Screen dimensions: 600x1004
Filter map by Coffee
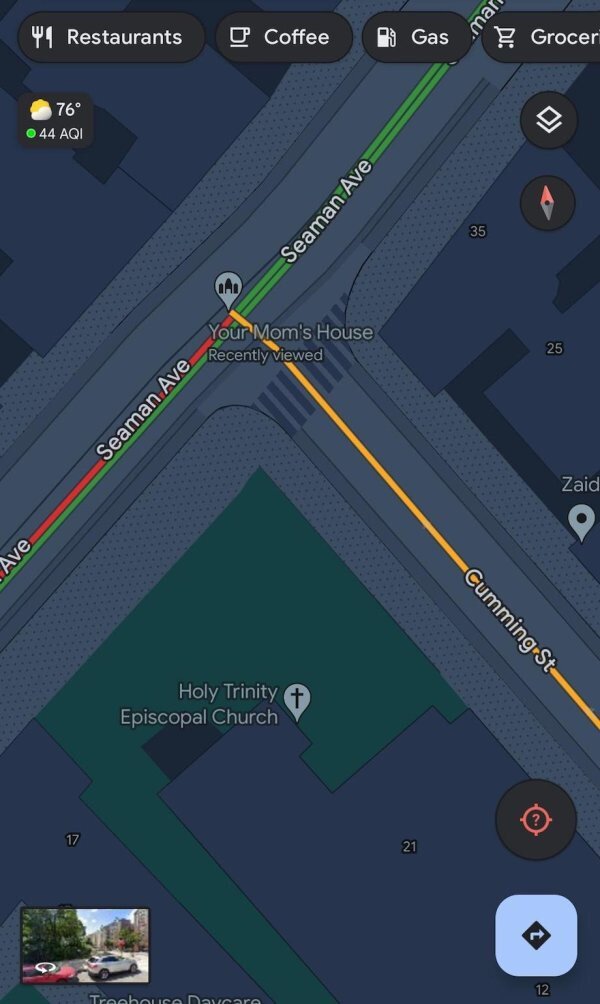283,38
